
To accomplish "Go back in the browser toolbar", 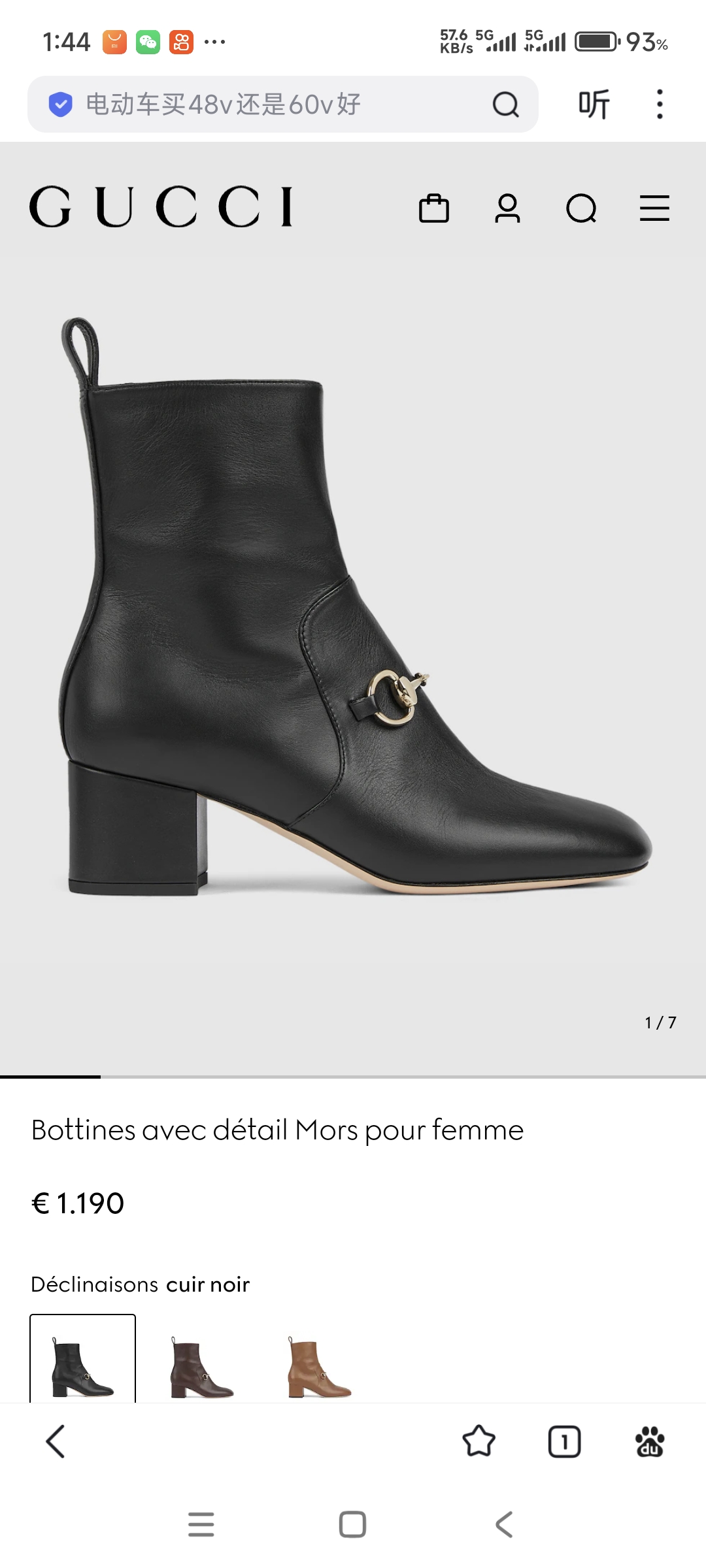I will (56, 1441).
